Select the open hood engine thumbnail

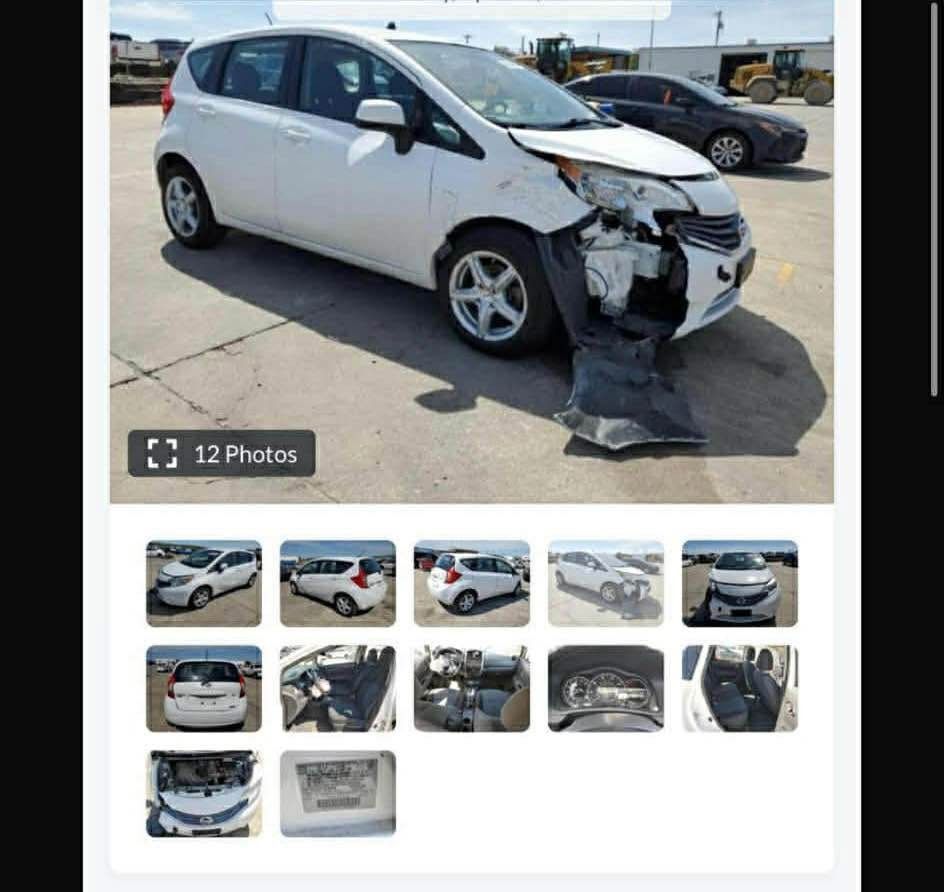point(204,793)
